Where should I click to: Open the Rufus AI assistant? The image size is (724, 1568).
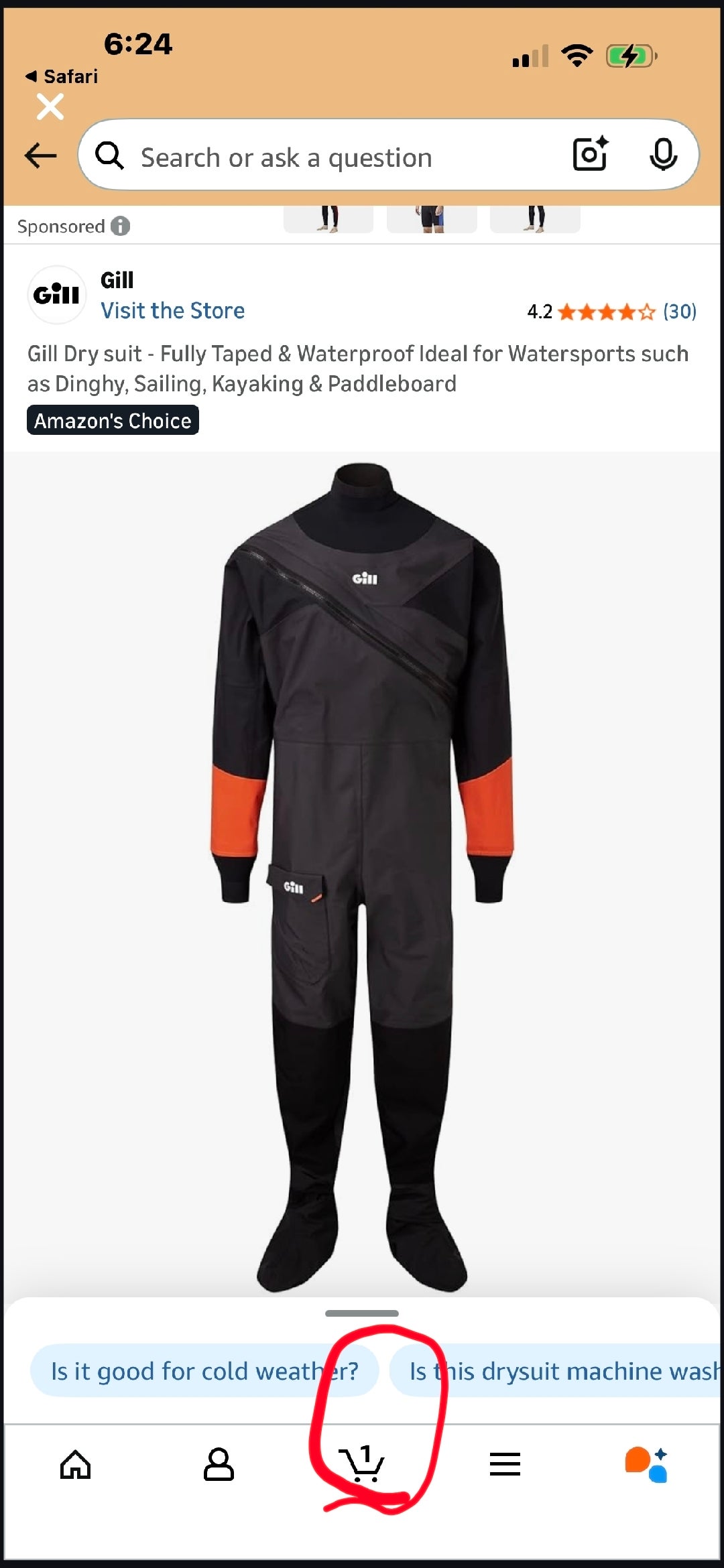[x=646, y=1464]
